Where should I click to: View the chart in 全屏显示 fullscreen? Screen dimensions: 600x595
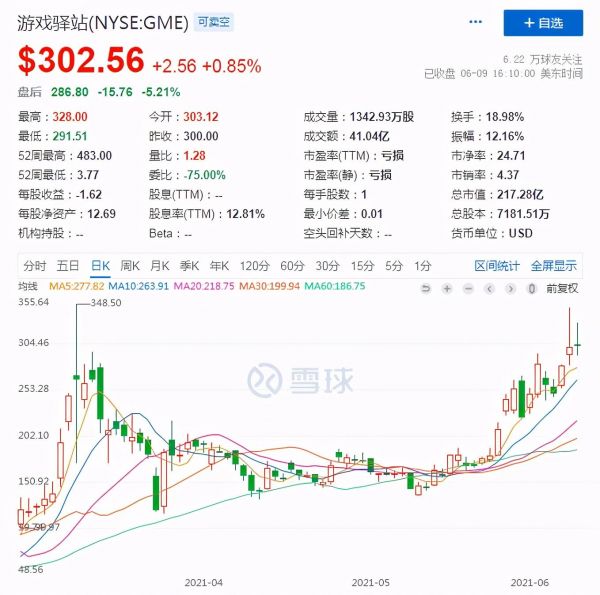pos(553,266)
